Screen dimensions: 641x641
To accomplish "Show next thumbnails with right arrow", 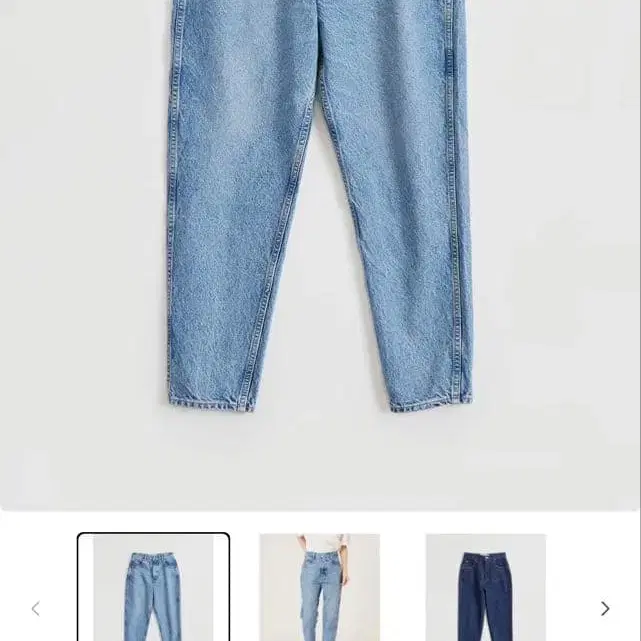I will click(x=605, y=608).
